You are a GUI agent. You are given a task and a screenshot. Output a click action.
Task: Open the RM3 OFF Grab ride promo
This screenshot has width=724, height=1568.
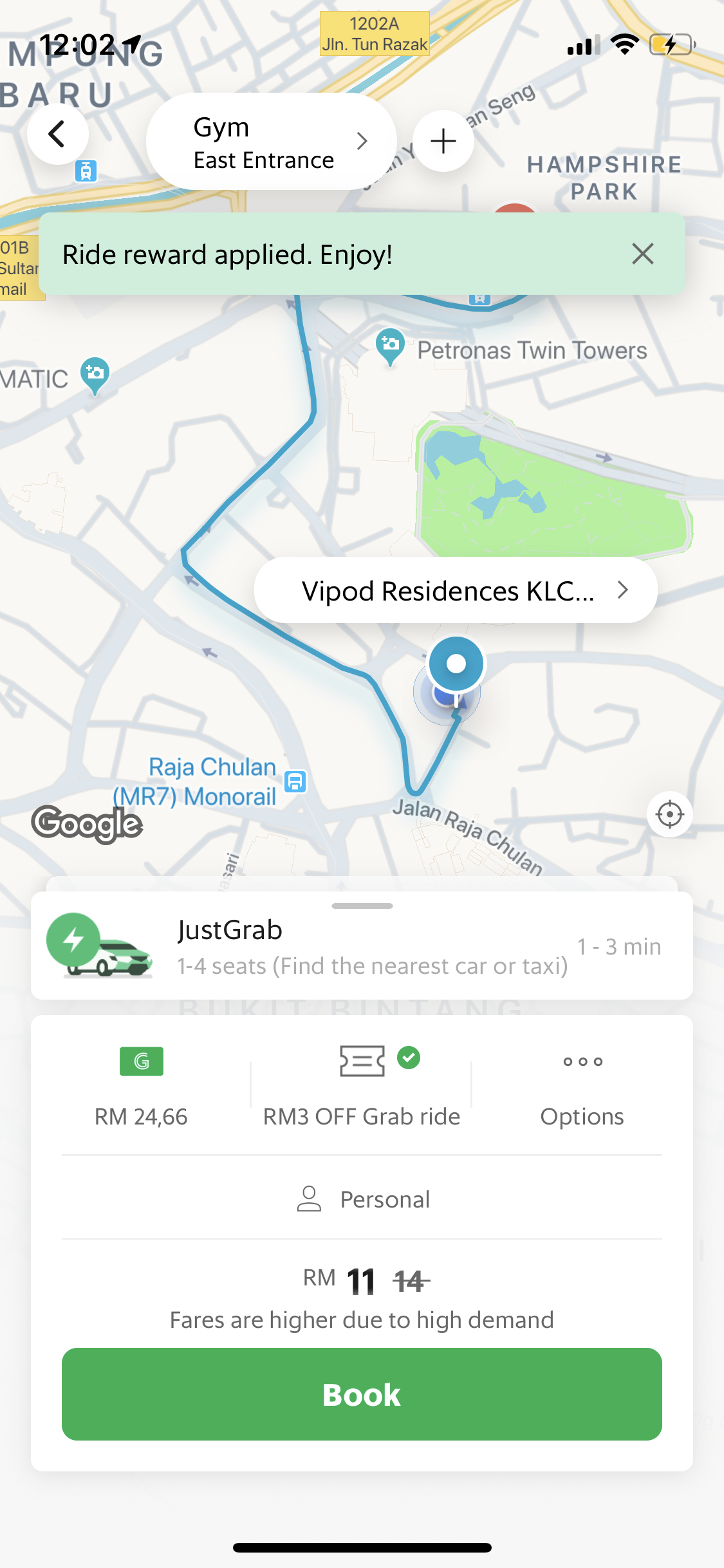pyautogui.click(x=362, y=1085)
